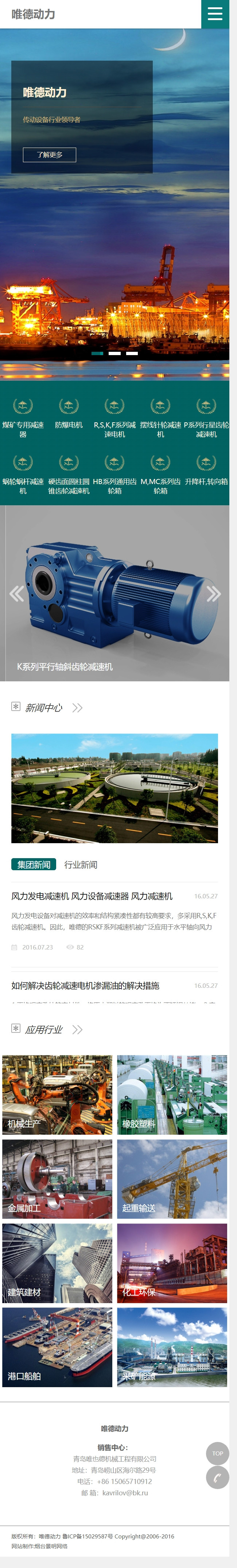
Task: View 起重输送 industry tile
Action: tap(172, 1179)
